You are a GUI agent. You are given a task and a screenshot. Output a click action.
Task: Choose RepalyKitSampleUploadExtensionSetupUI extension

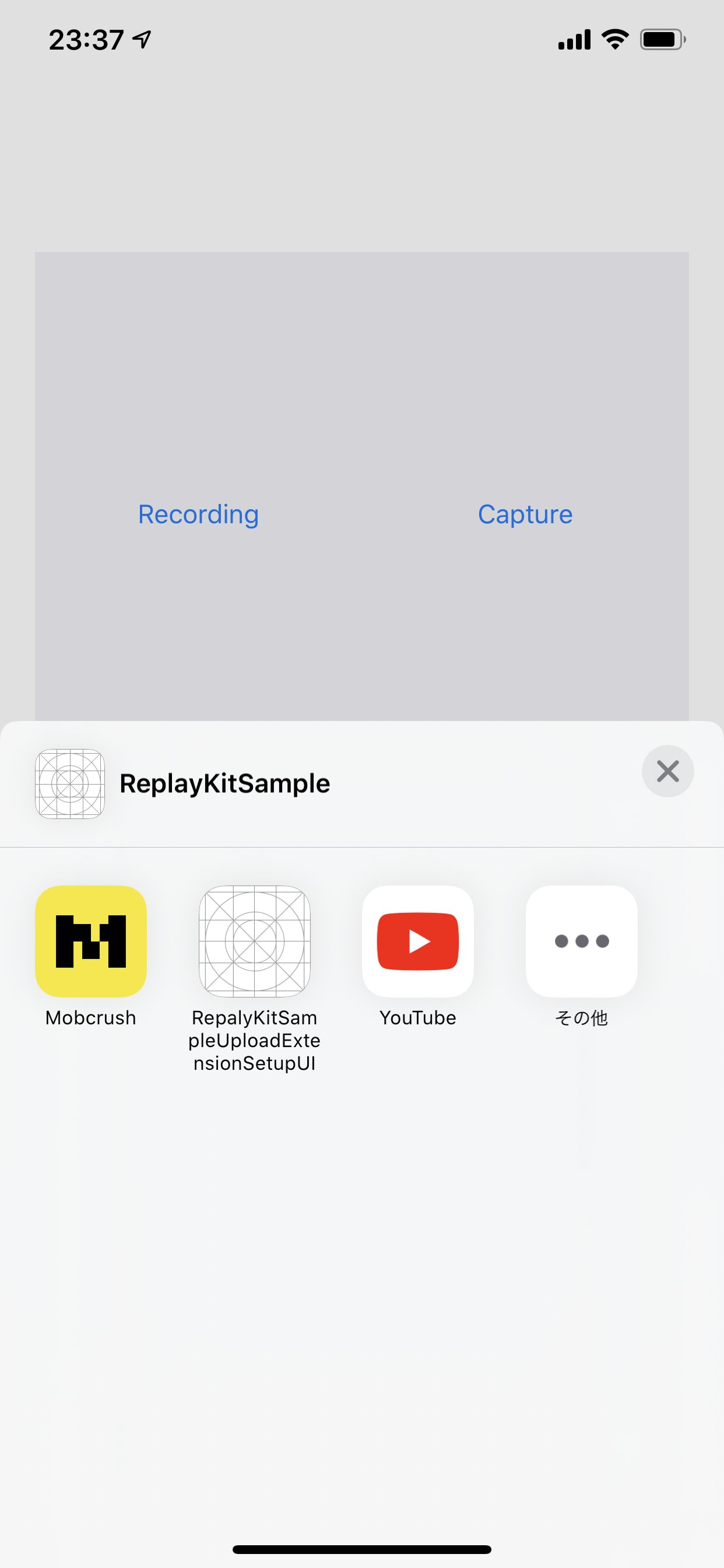[254, 941]
